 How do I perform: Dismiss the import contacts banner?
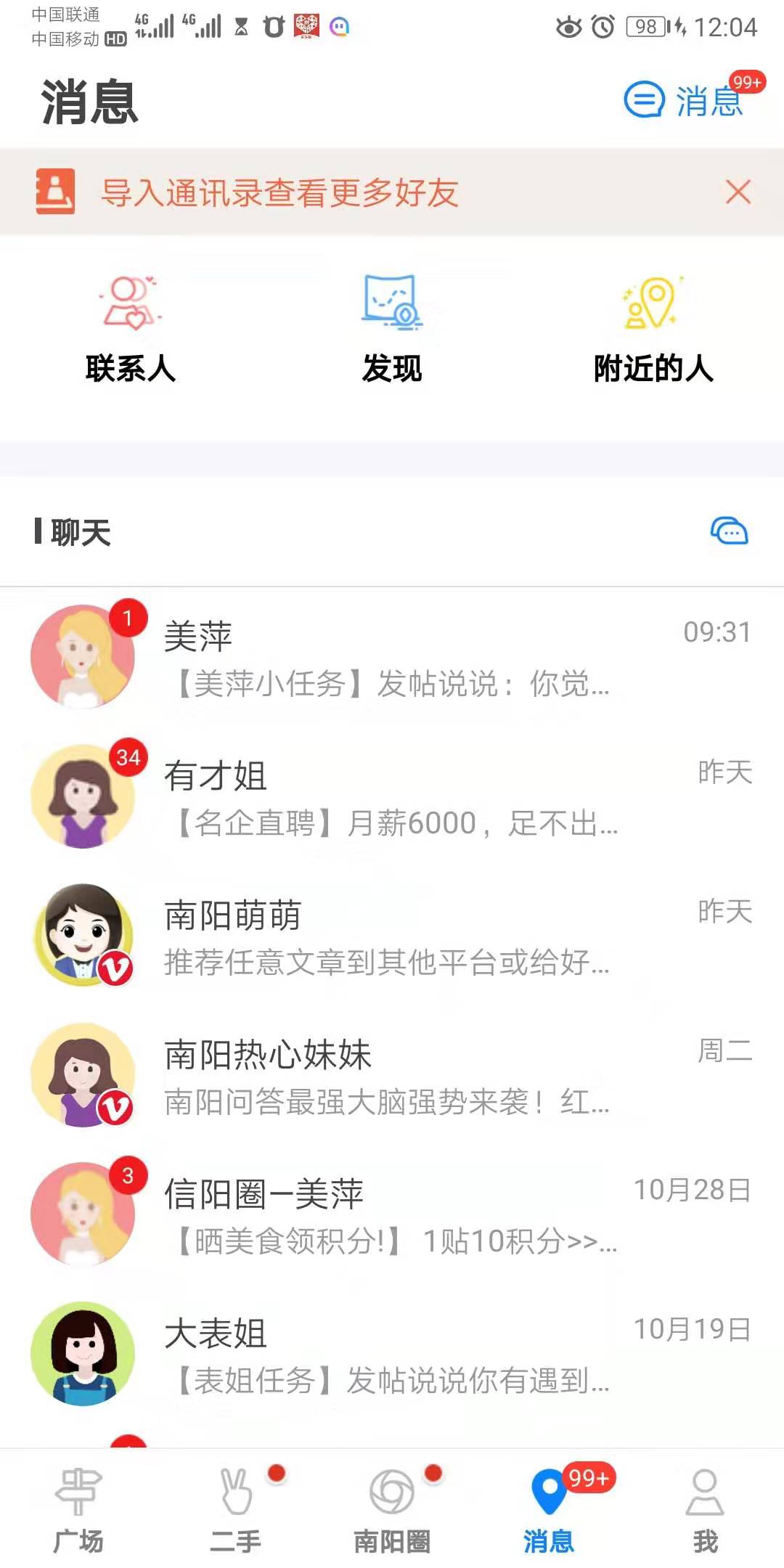pyautogui.click(x=738, y=192)
